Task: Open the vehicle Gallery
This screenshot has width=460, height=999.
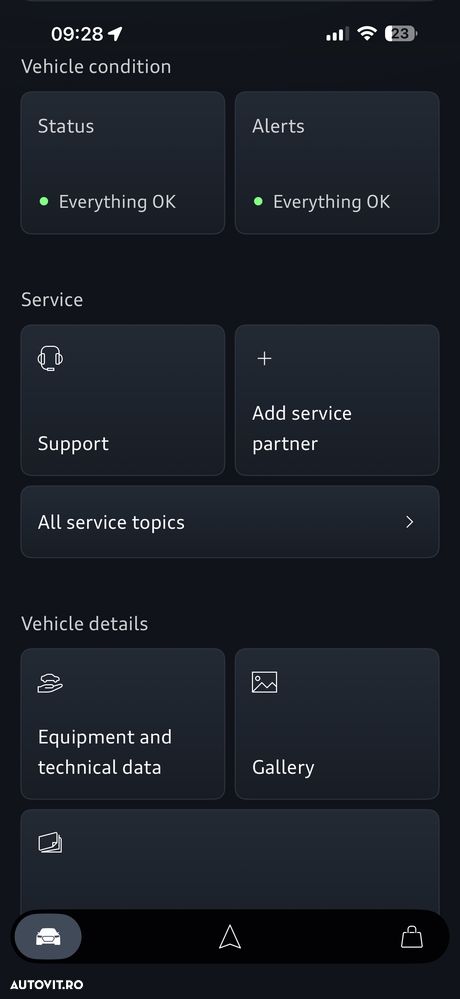Action: 337,724
